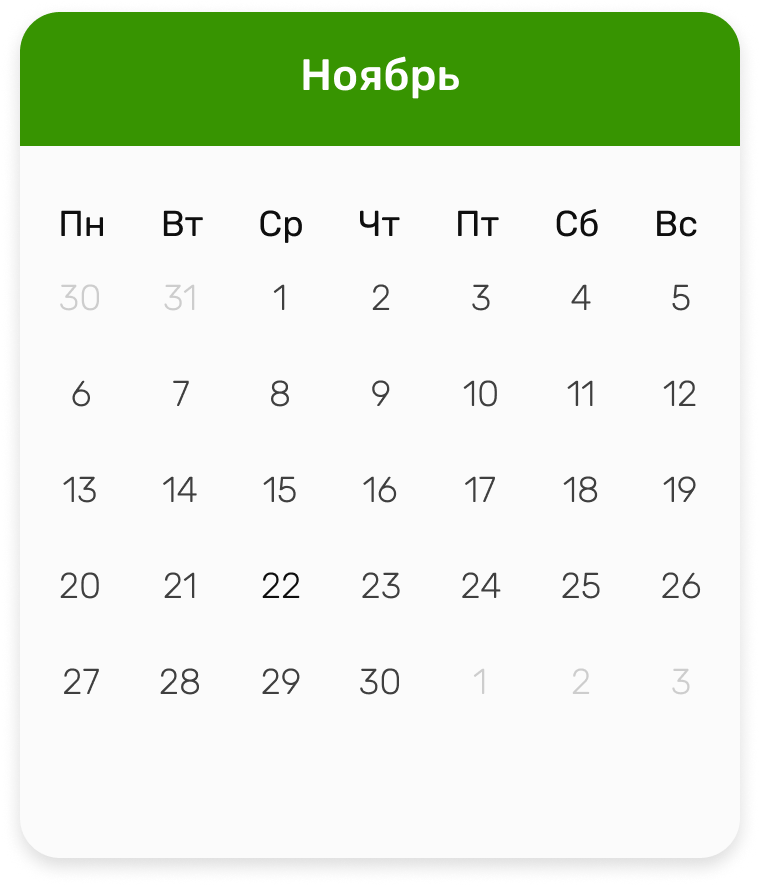Select November 30 in the last row
760x886 pixels.
point(380,682)
